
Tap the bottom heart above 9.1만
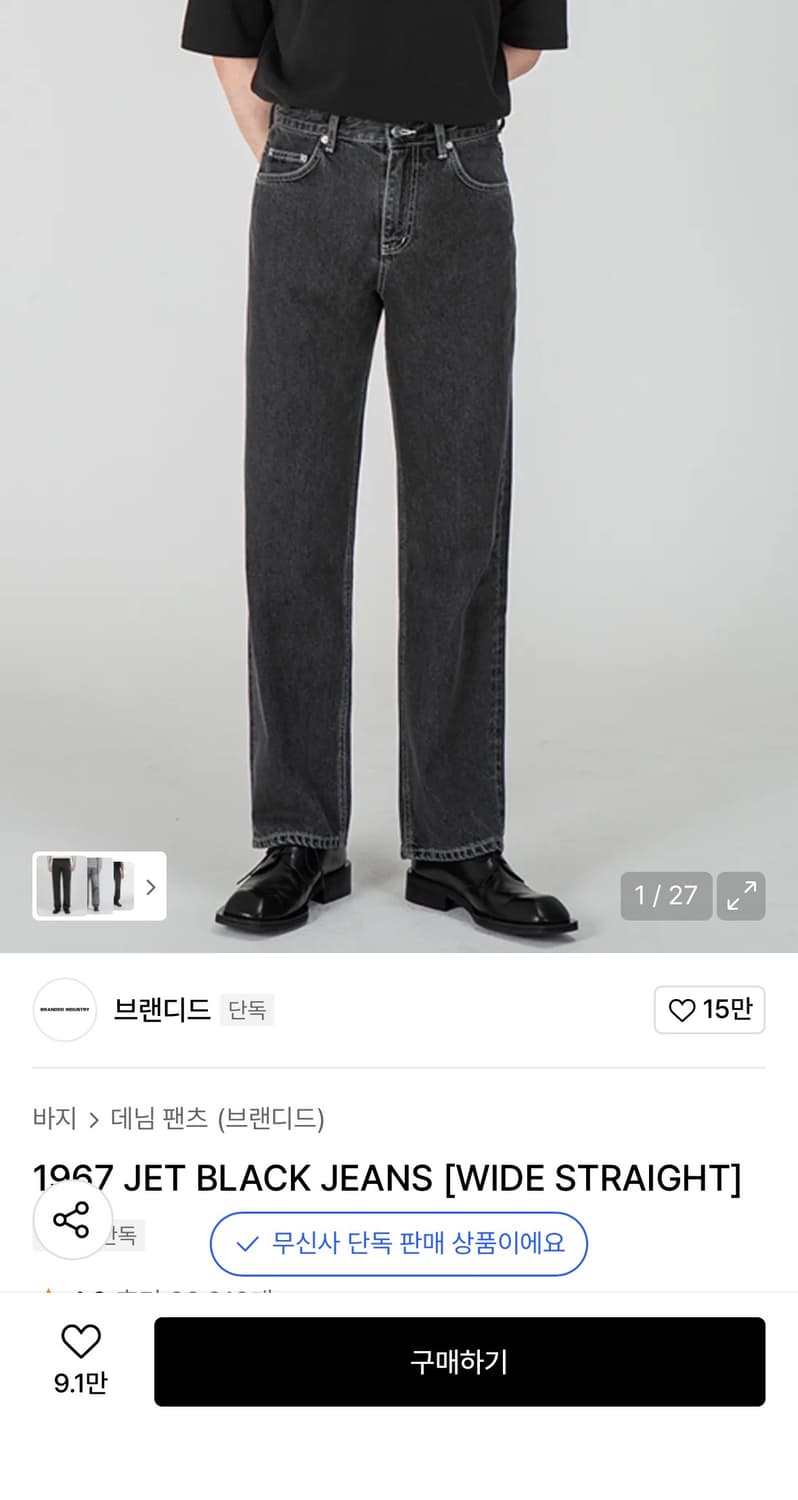80,1341
